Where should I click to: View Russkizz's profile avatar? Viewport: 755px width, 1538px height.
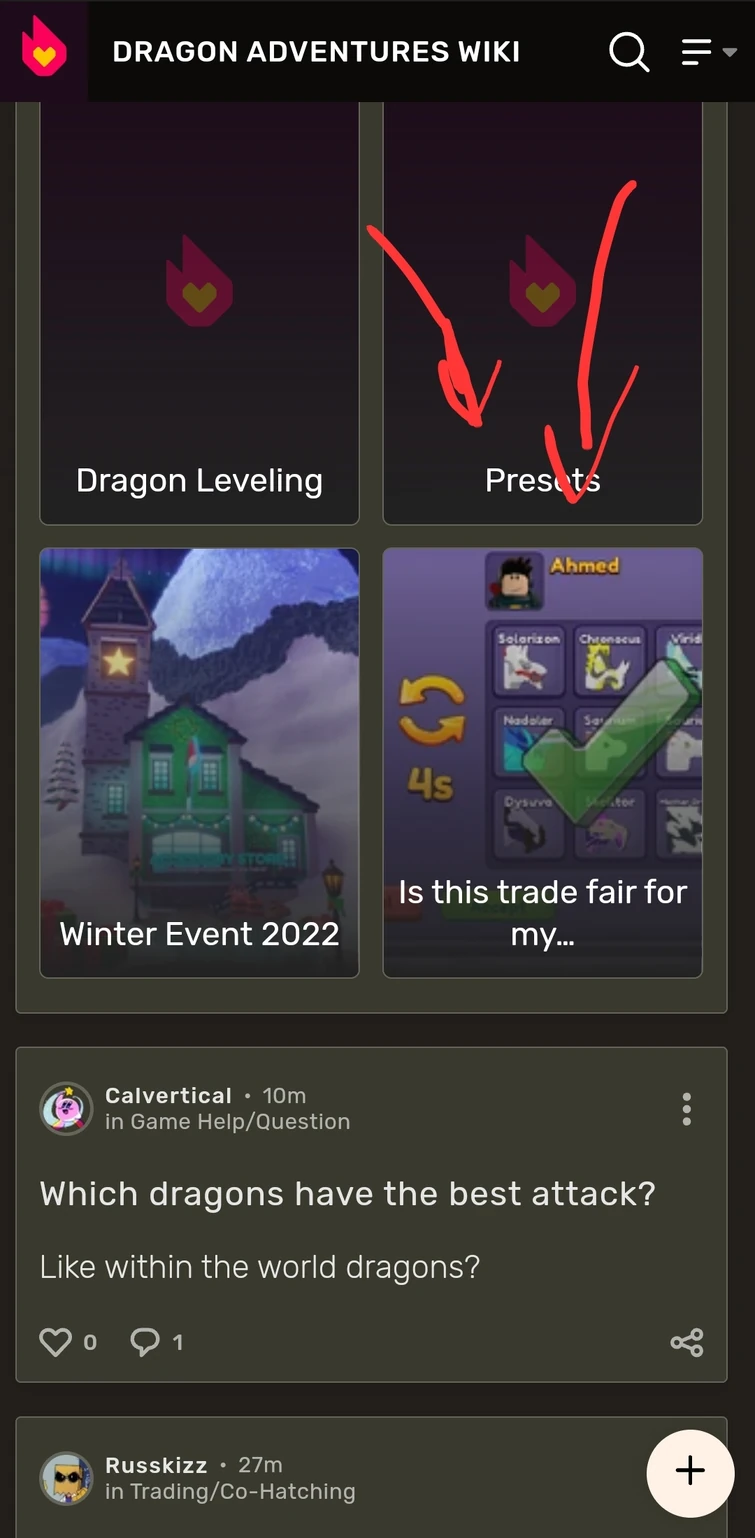66,1478
